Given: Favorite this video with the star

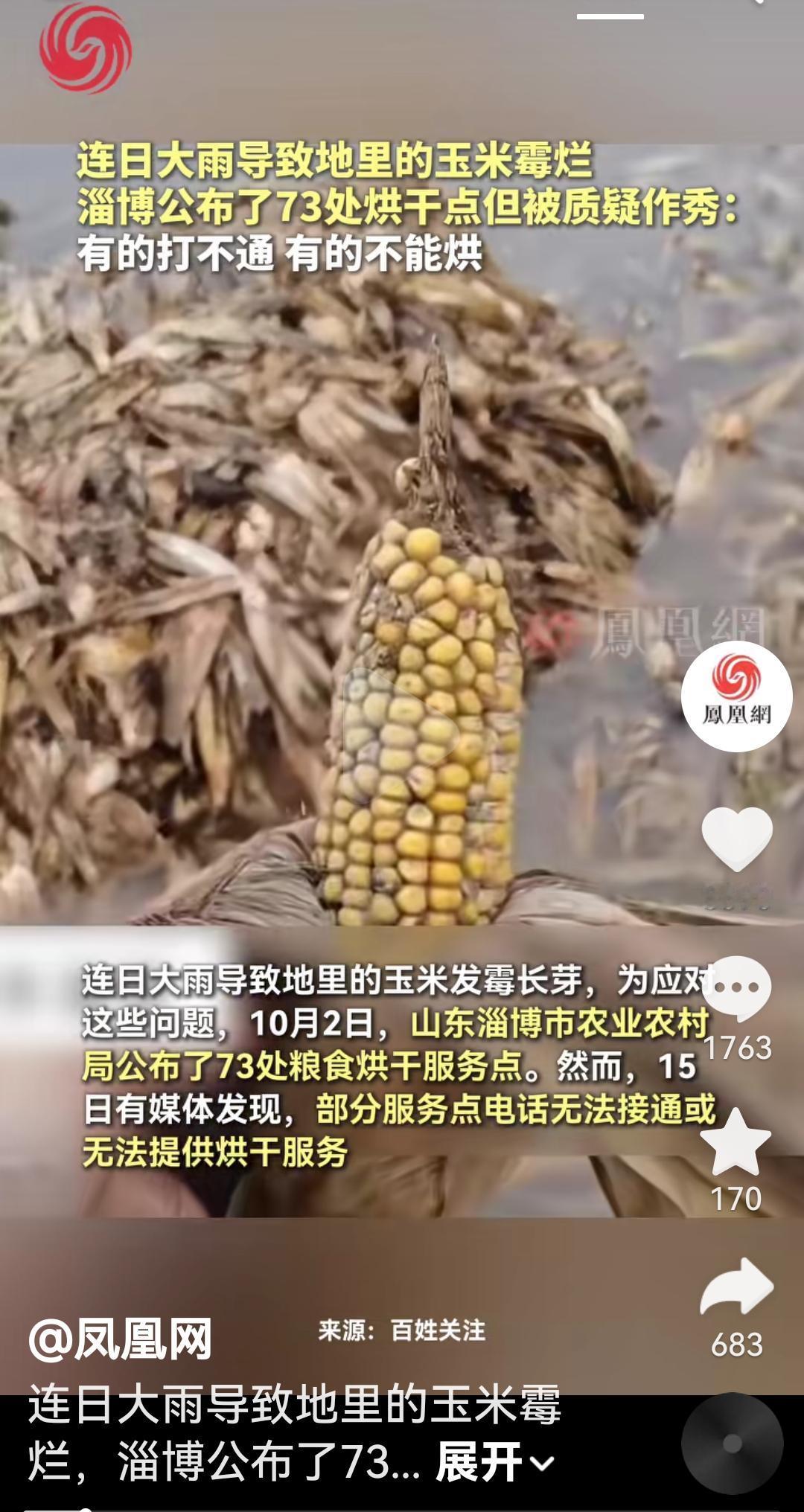Looking at the screenshot, I should tap(736, 1143).
